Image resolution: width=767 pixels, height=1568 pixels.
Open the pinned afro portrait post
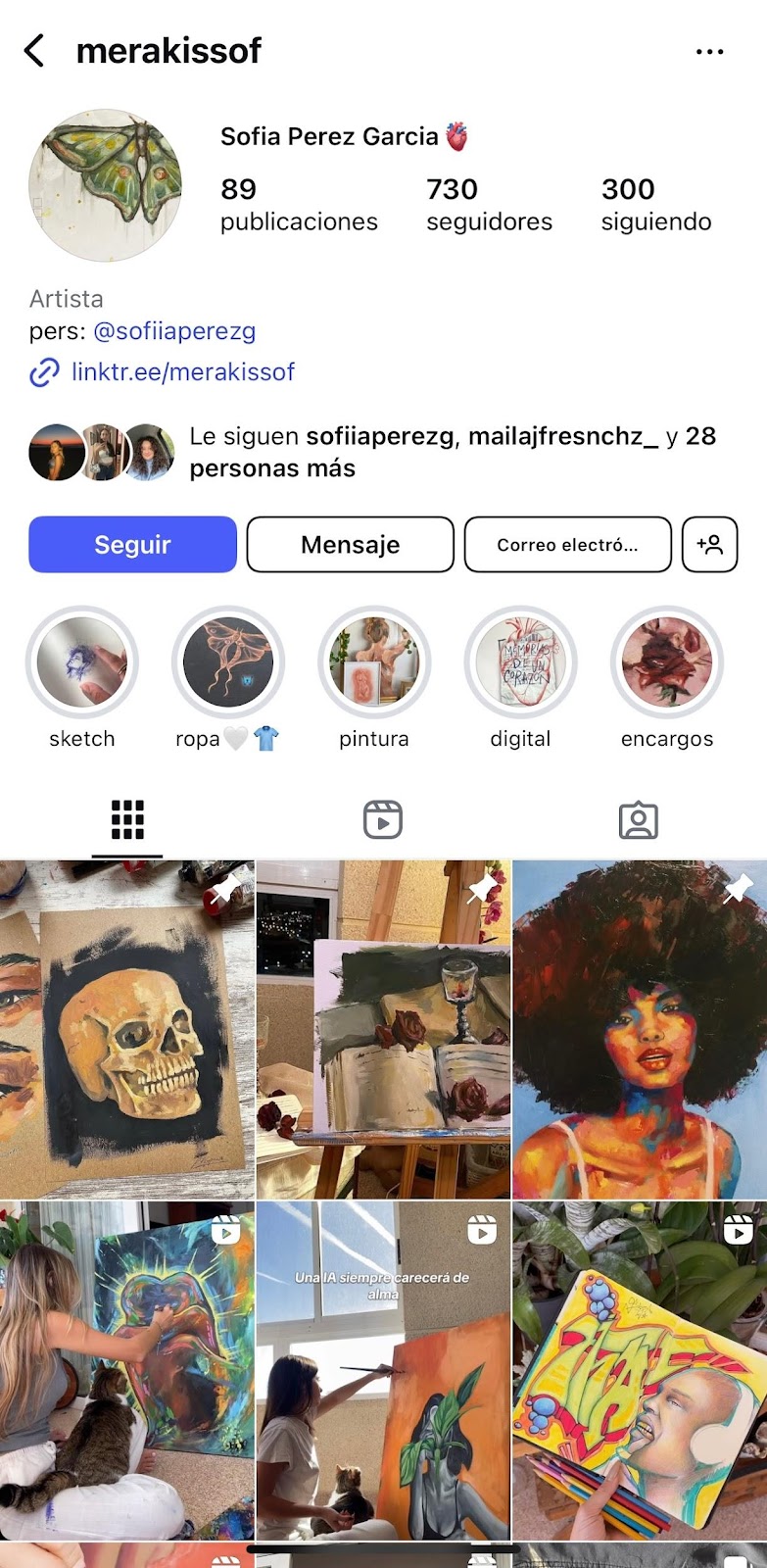click(x=640, y=1030)
